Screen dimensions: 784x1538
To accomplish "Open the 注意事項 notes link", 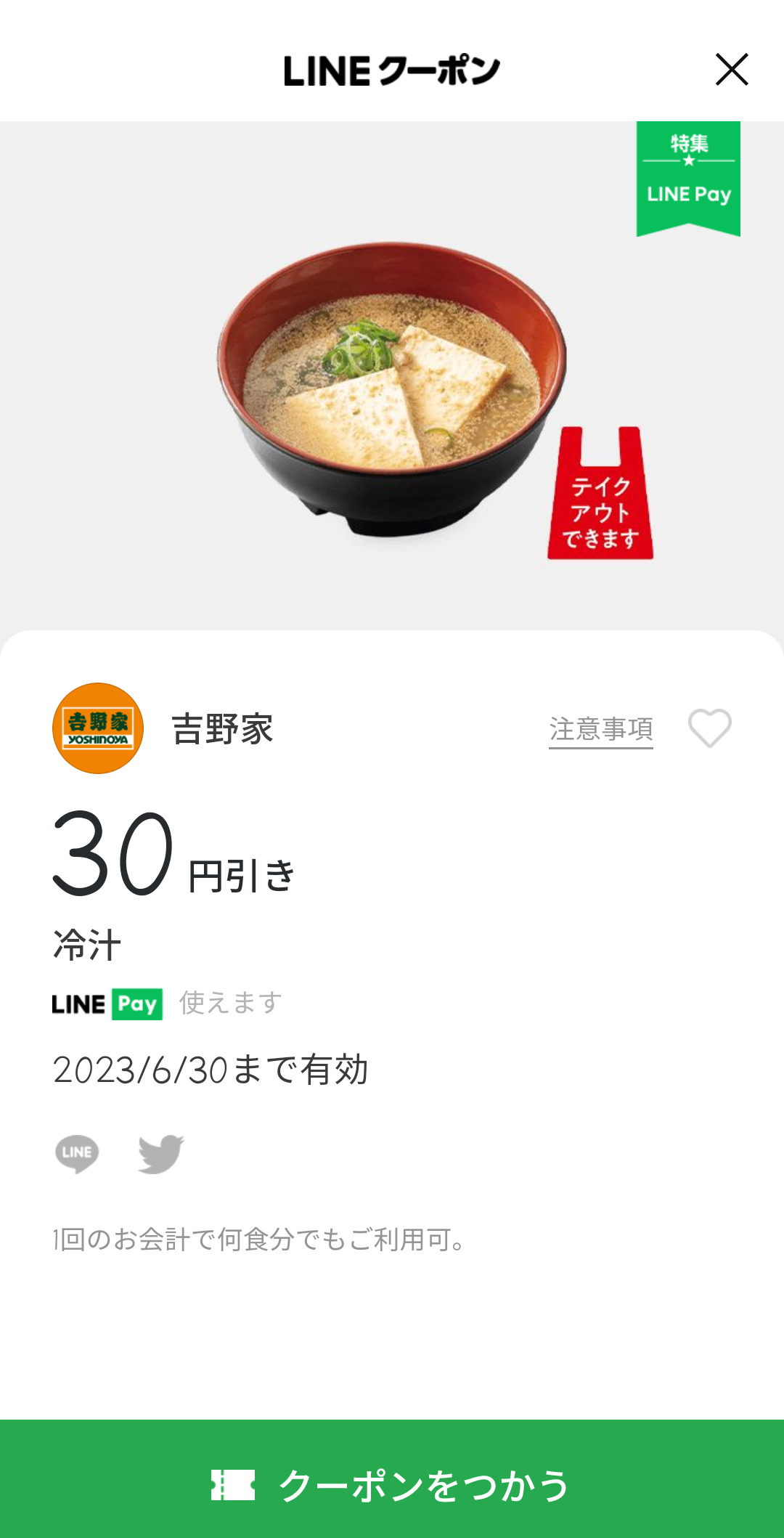I will coord(600,729).
